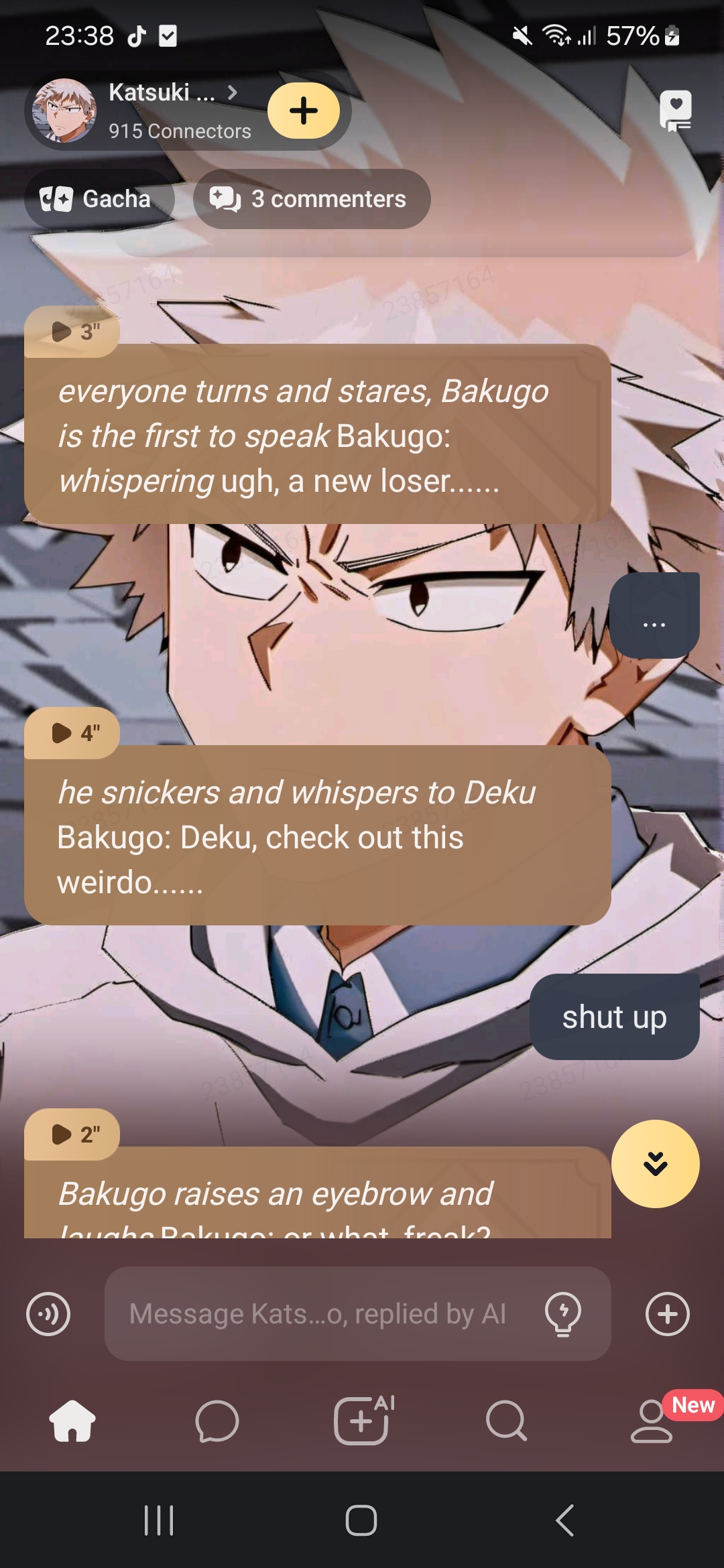724x1568 pixels.
Task: Get reply suggestions via lightbulb icon
Action: coord(563,1314)
